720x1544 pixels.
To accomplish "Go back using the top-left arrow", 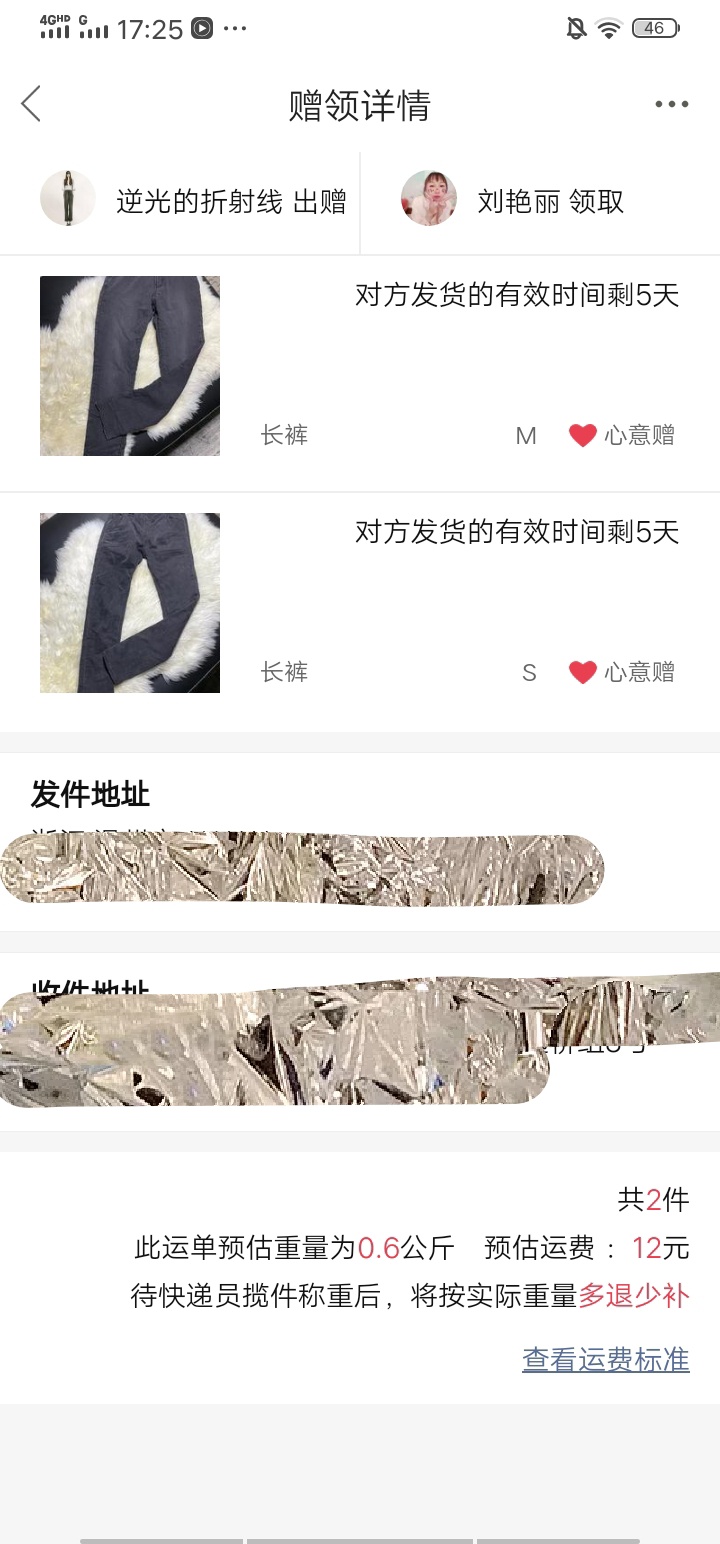I will pyautogui.click(x=31, y=104).
